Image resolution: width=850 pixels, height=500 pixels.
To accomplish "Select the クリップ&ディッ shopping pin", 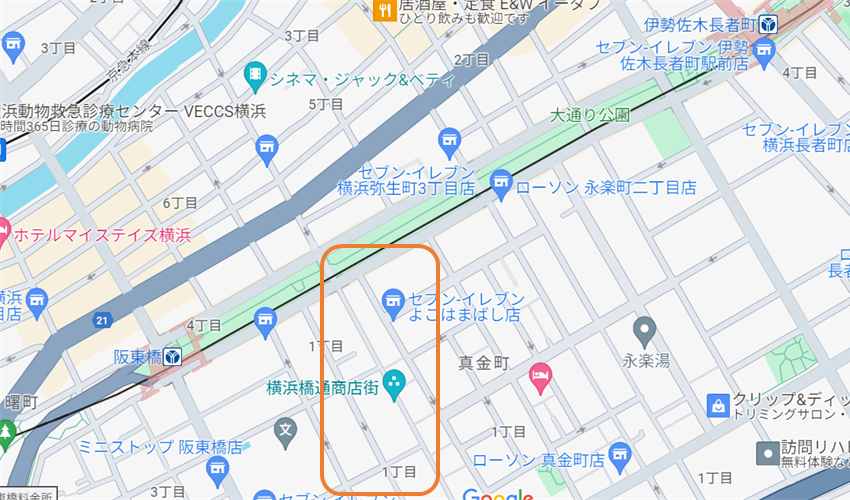I will 718,405.
